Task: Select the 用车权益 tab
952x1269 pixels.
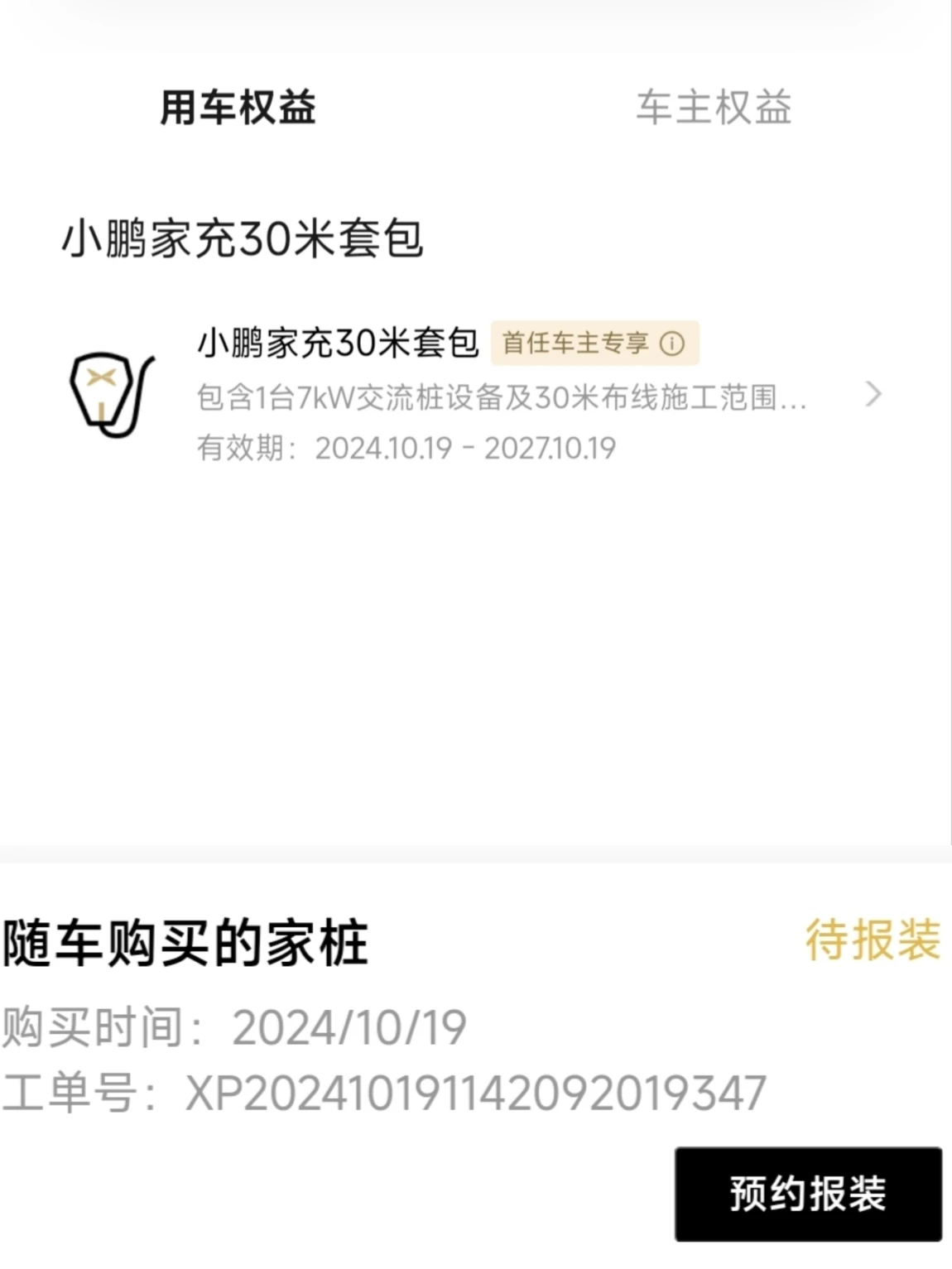Action: pyautogui.click(x=238, y=108)
